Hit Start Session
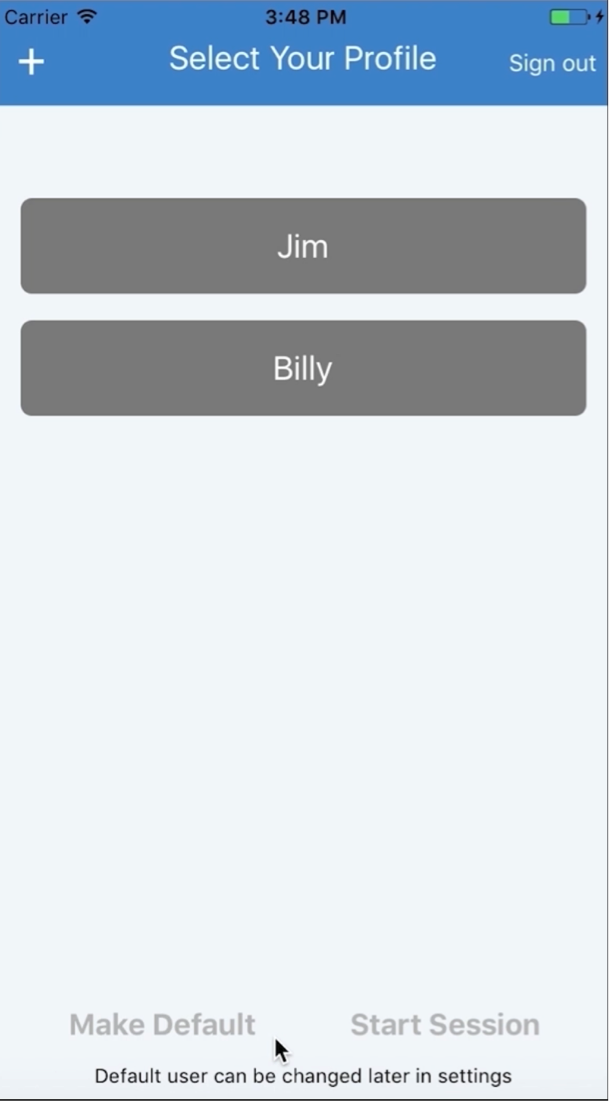 tap(445, 1024)
